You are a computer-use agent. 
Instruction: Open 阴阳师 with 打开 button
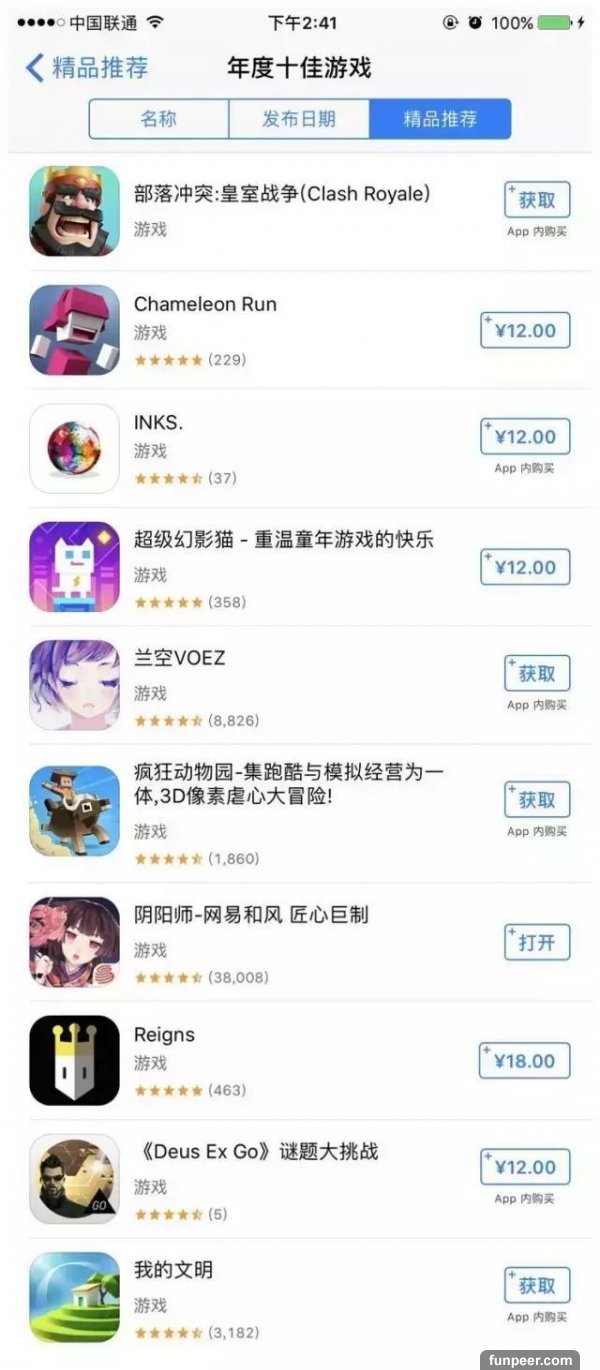537,943
